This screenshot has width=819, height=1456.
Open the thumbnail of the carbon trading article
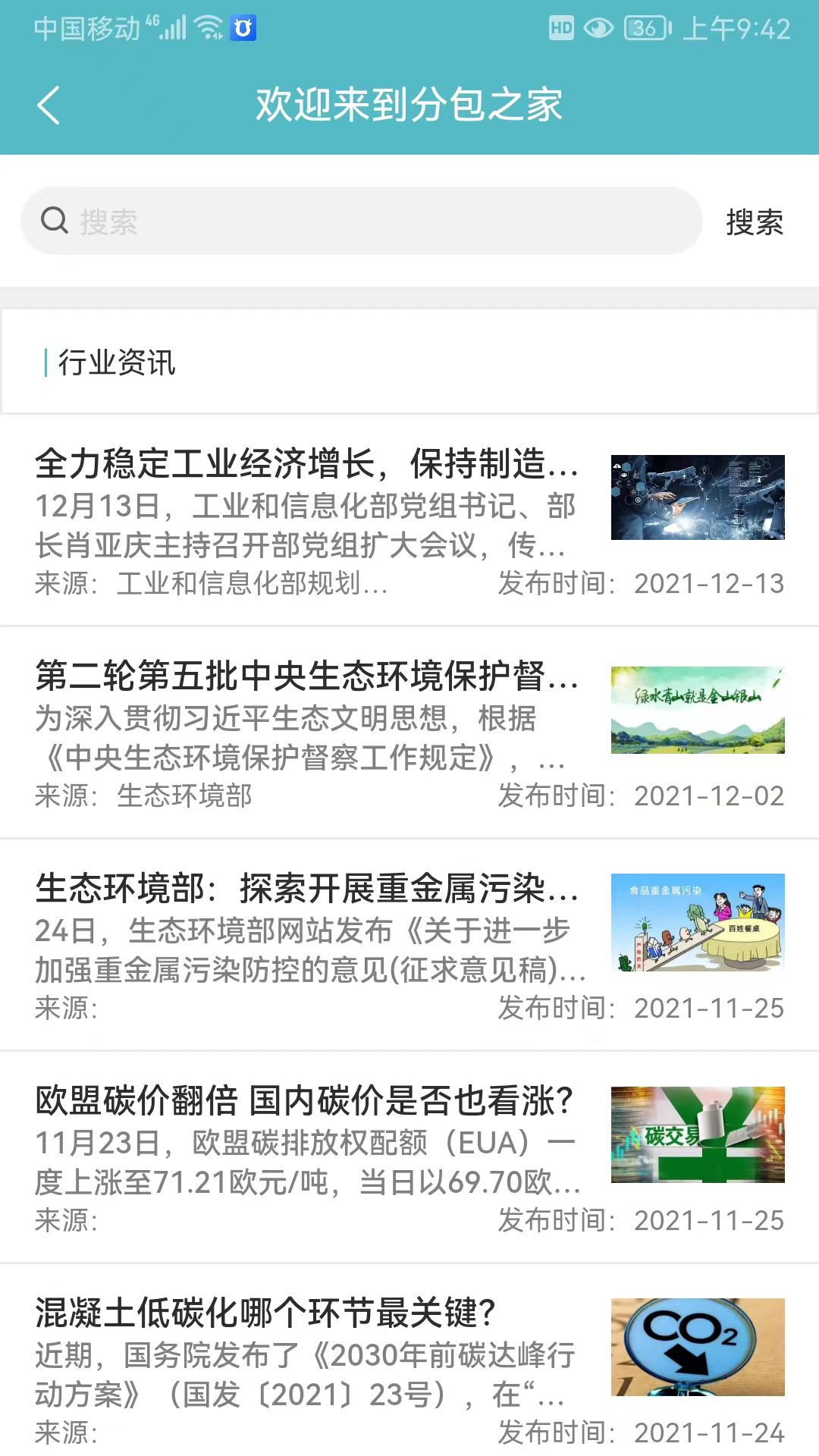coord(698,1135)
